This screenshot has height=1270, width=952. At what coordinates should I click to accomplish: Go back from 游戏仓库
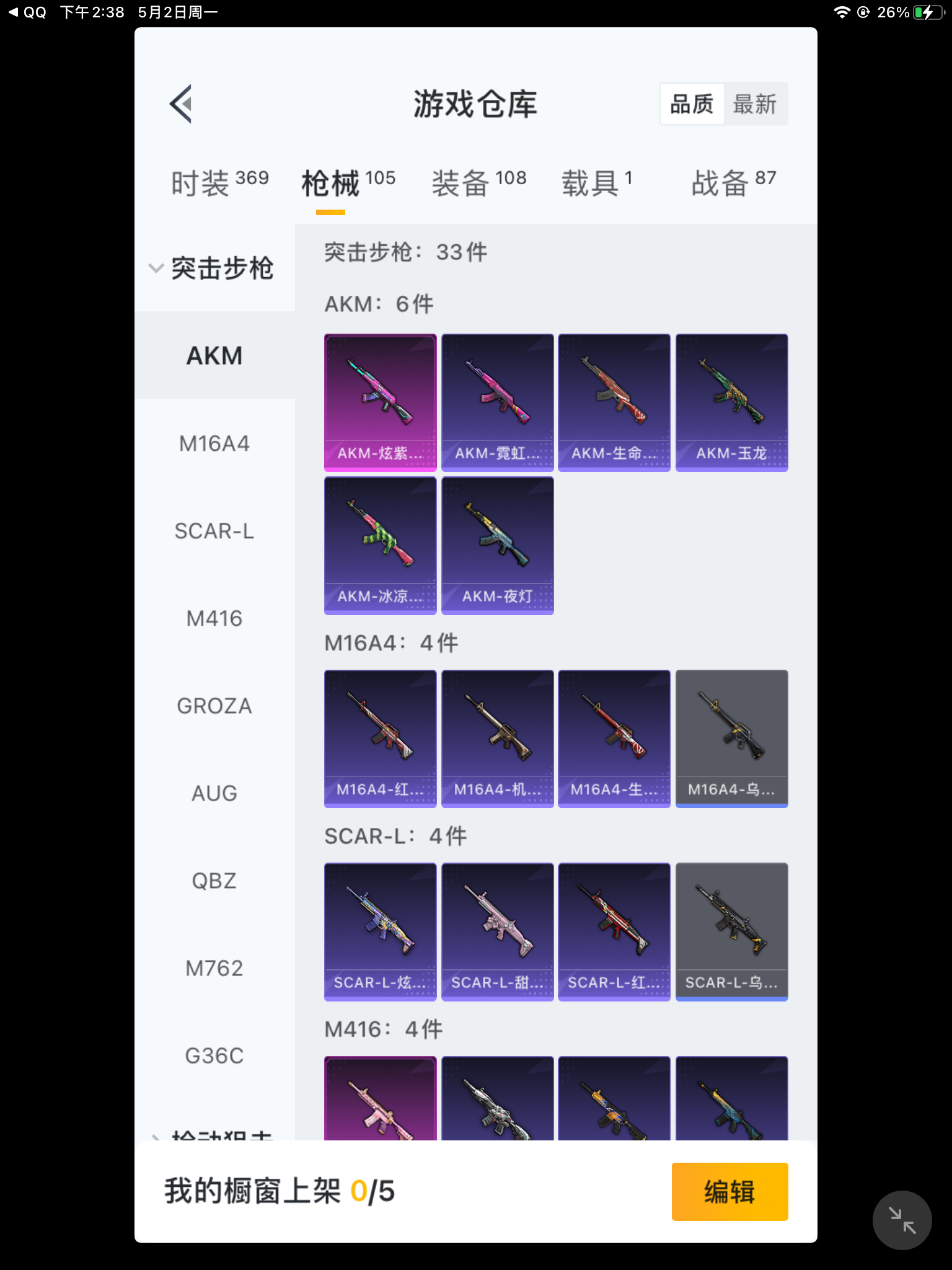[181, 104]
